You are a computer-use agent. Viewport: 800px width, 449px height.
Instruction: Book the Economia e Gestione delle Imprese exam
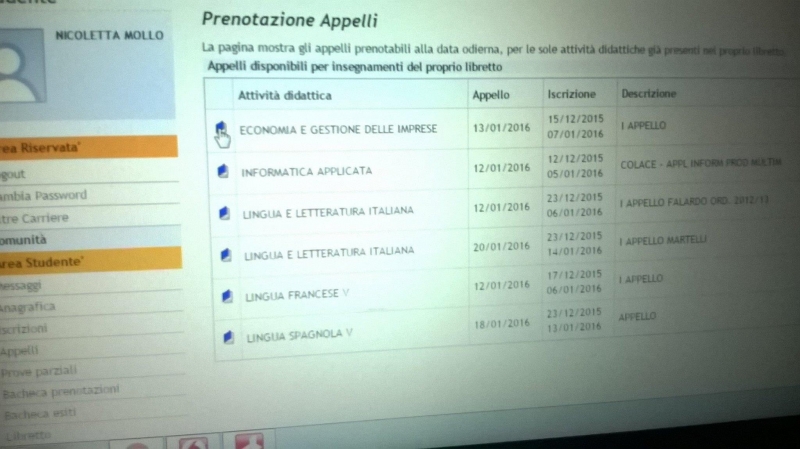[221, 129]
